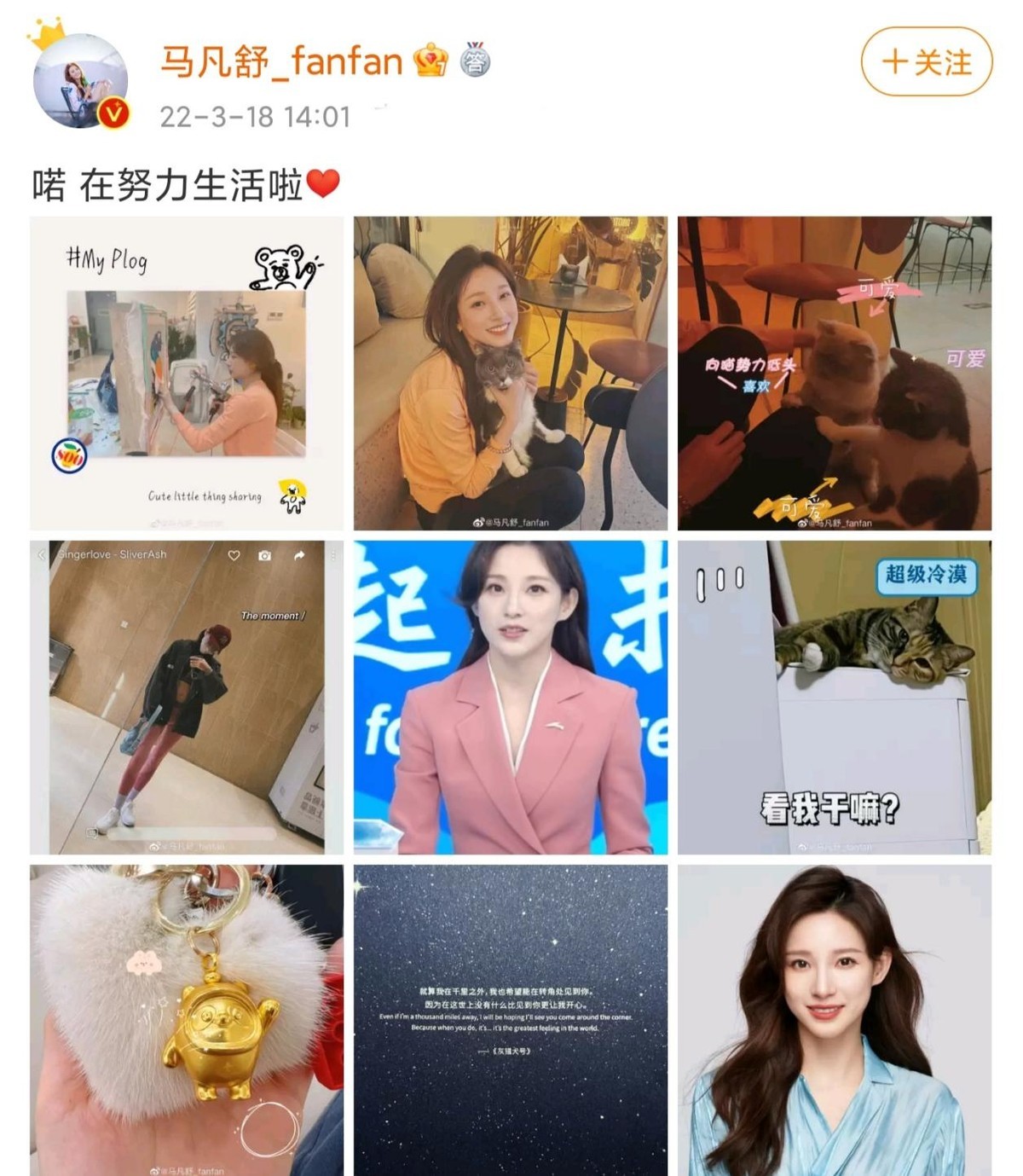The height and width of the screenshot is (1176, 1023).
Task: Open 马凡舒_fanfan's profile avatar
Action: click(x=80, y=81)
